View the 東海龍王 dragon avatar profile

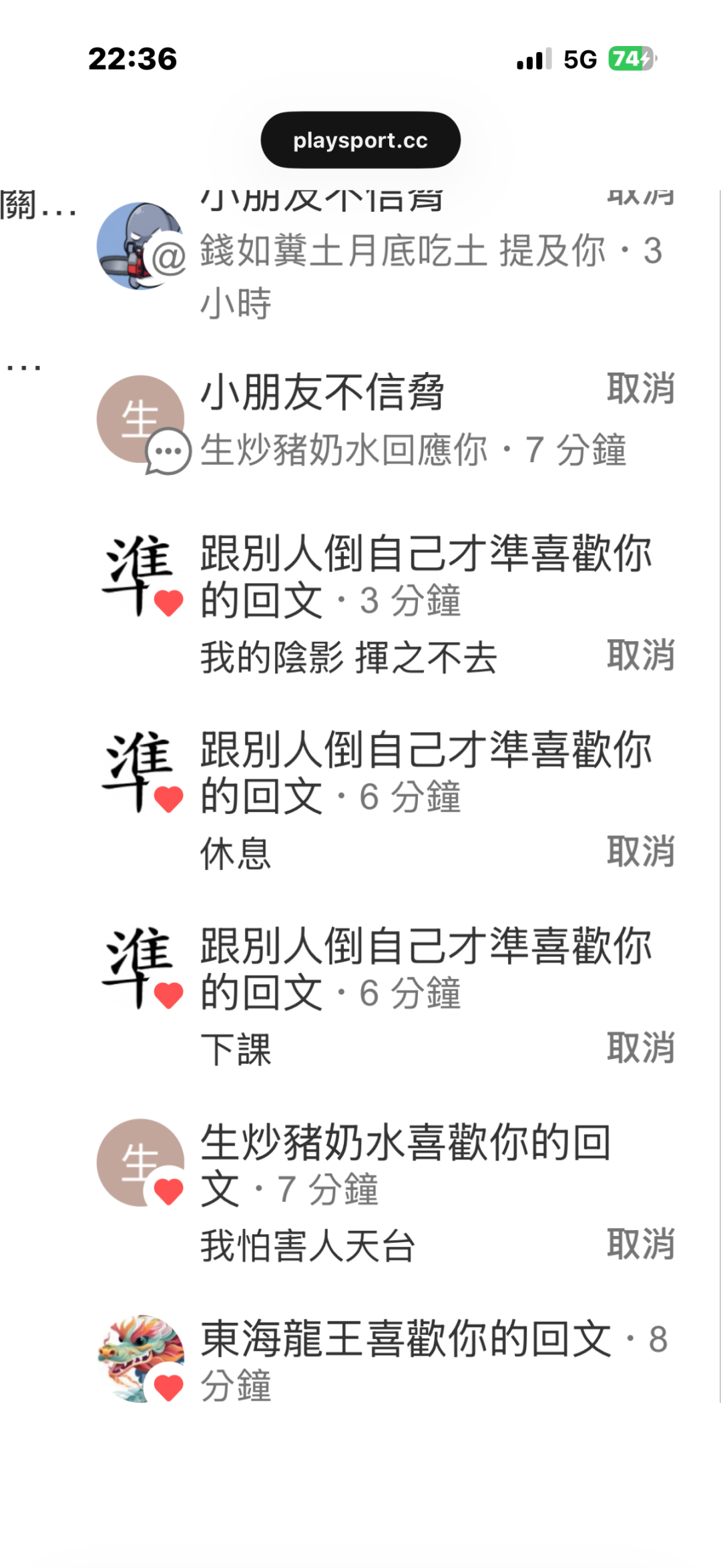(x=140, y=1359)
